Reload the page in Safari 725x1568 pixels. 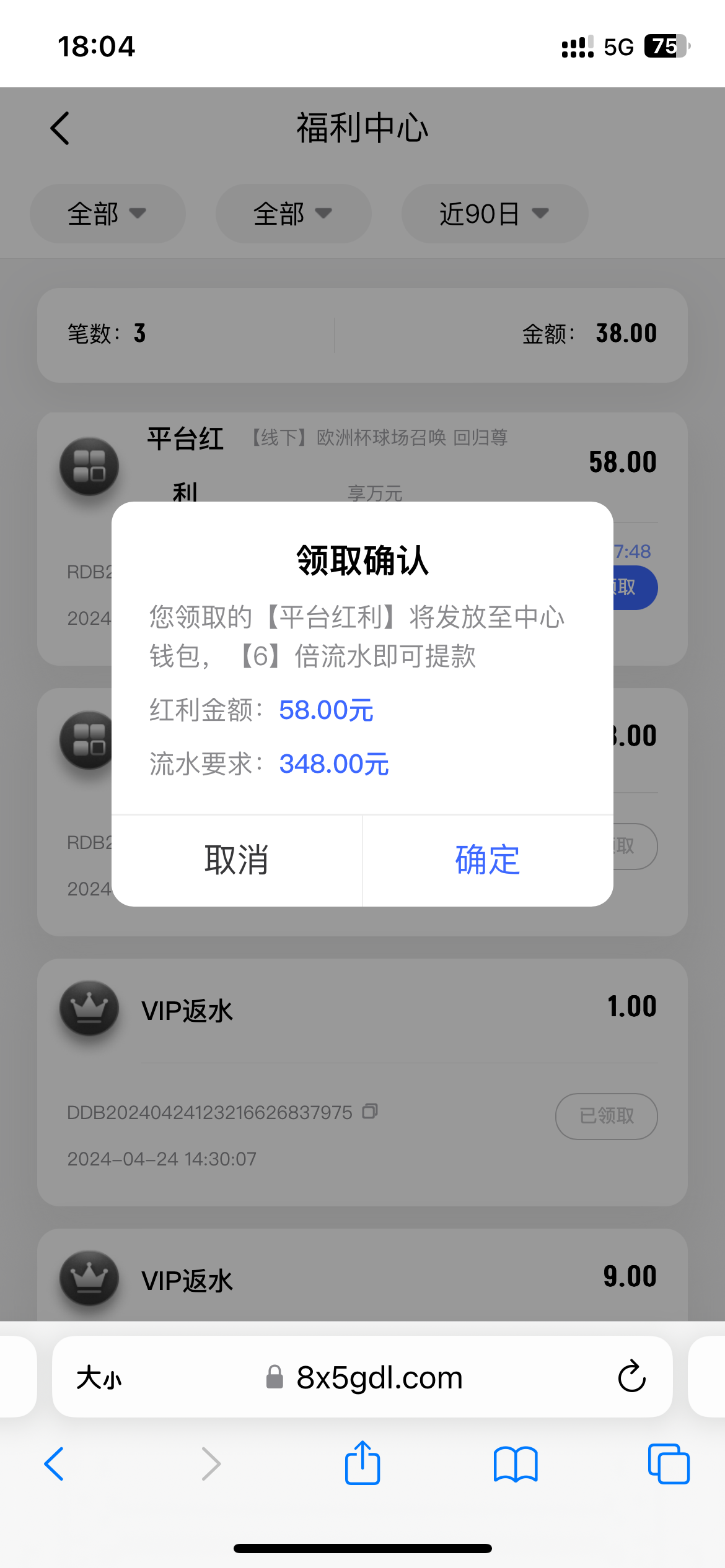tap(631, 1377)
